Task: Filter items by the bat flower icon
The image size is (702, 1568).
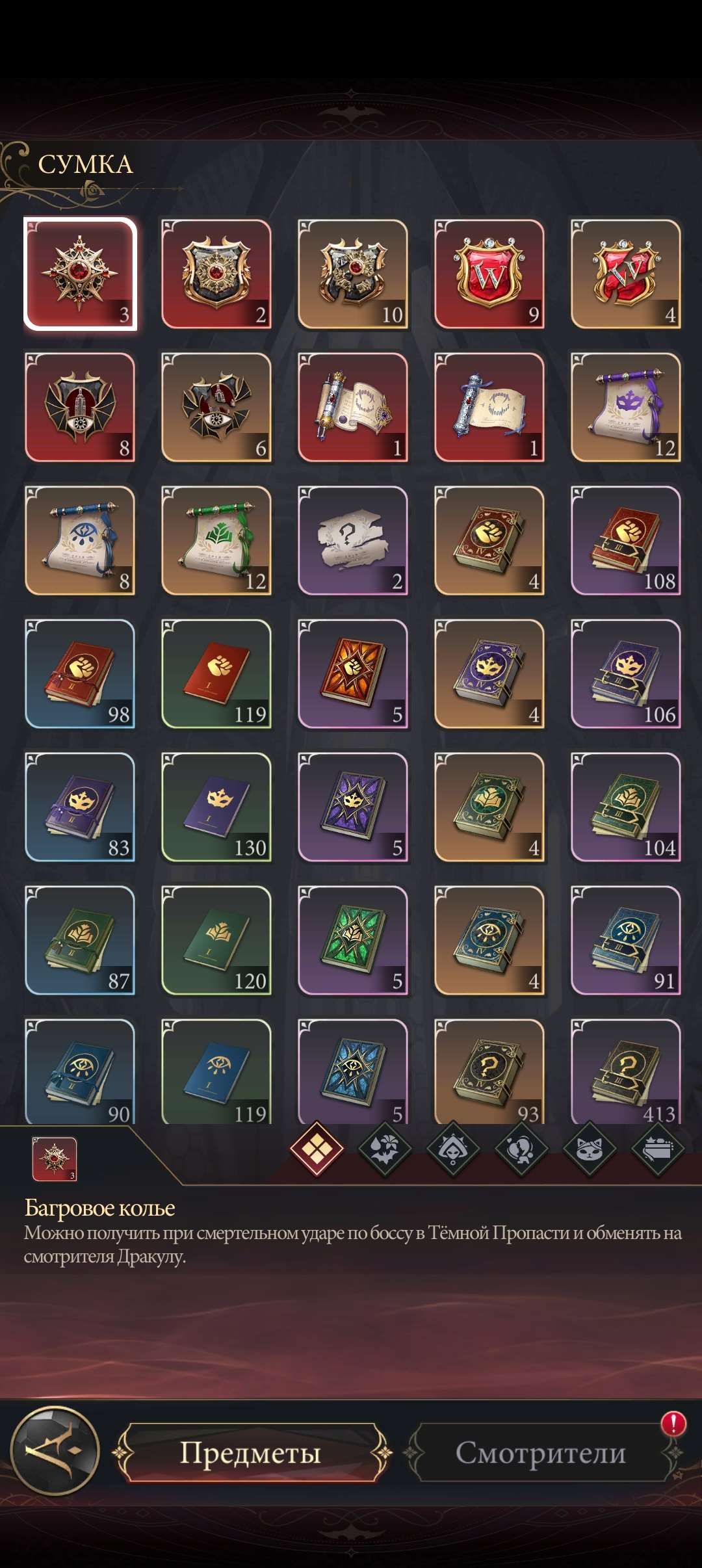Action: (x=385, y=1149)
